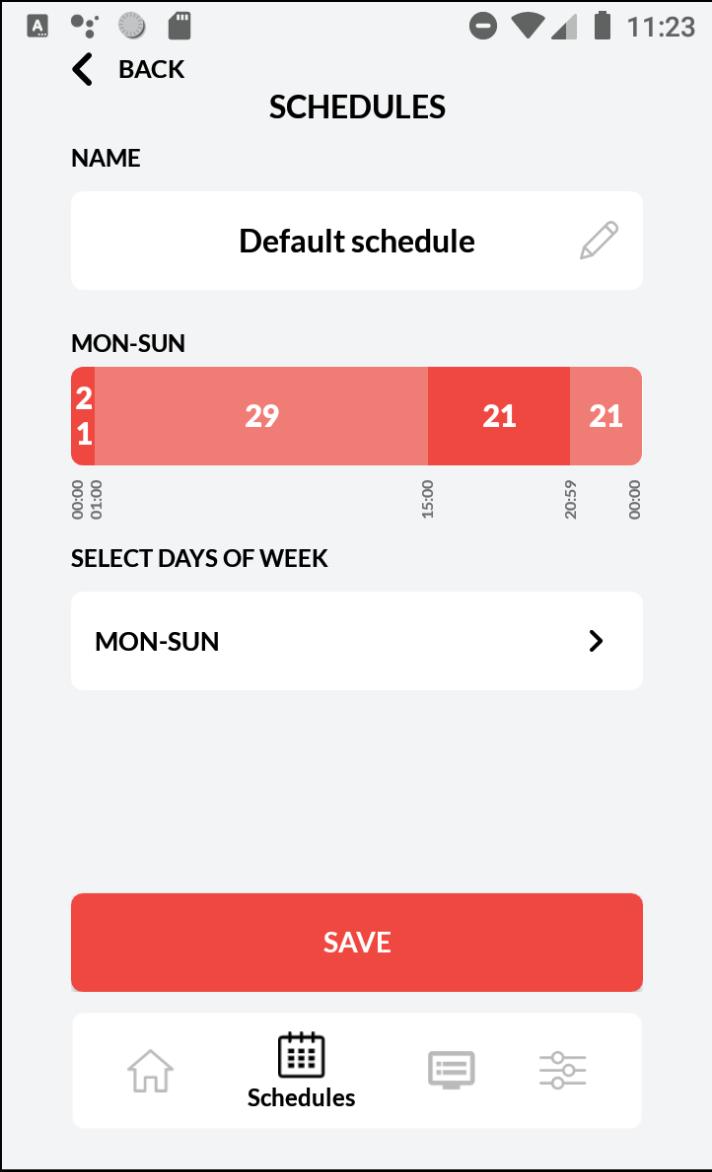Viewport: 712px width, 1172px height.
Task: Select the block between 15:00 and 20:59
Action: [x=498, y=416]
